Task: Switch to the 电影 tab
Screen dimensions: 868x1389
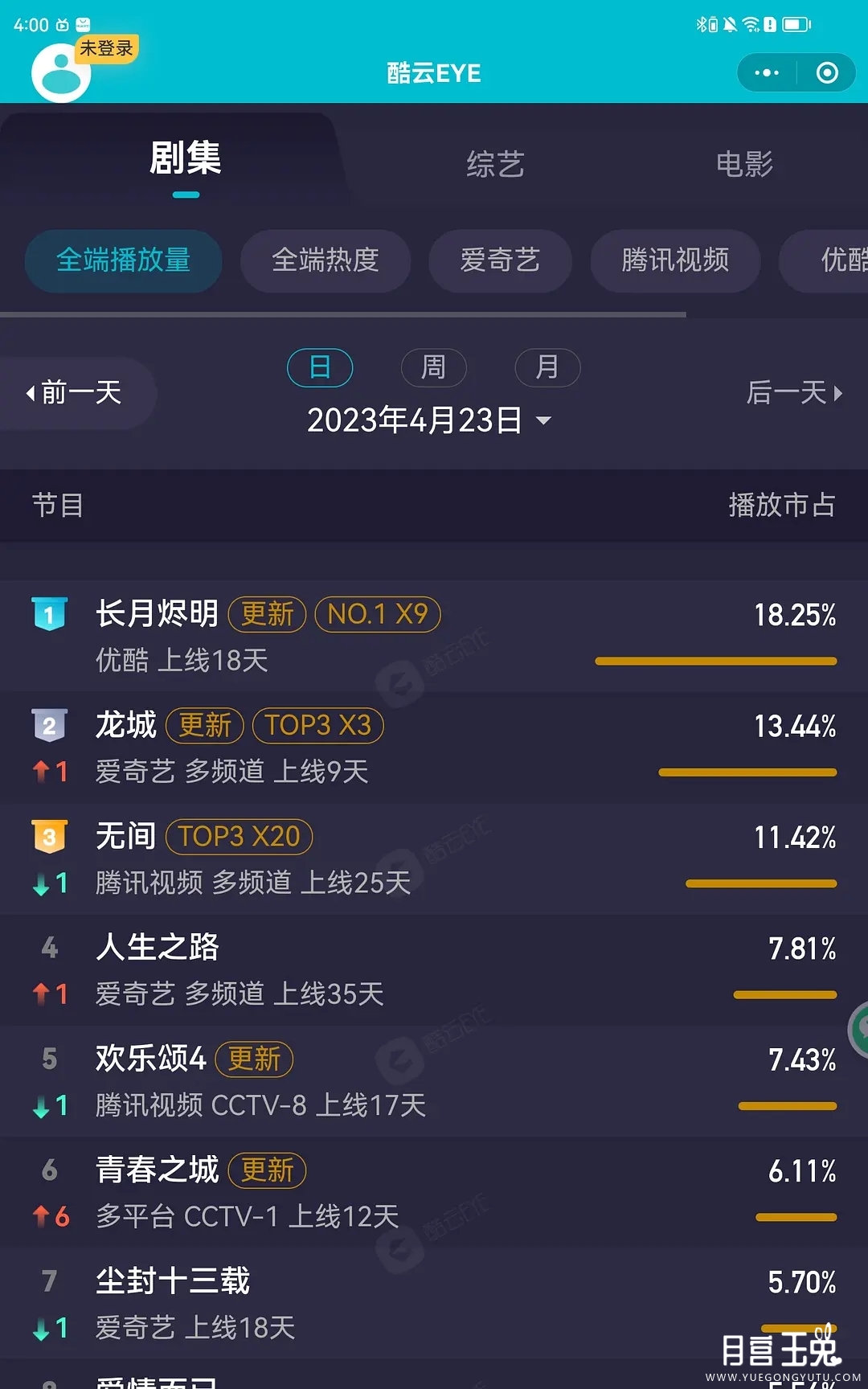Action: [744, 164]
